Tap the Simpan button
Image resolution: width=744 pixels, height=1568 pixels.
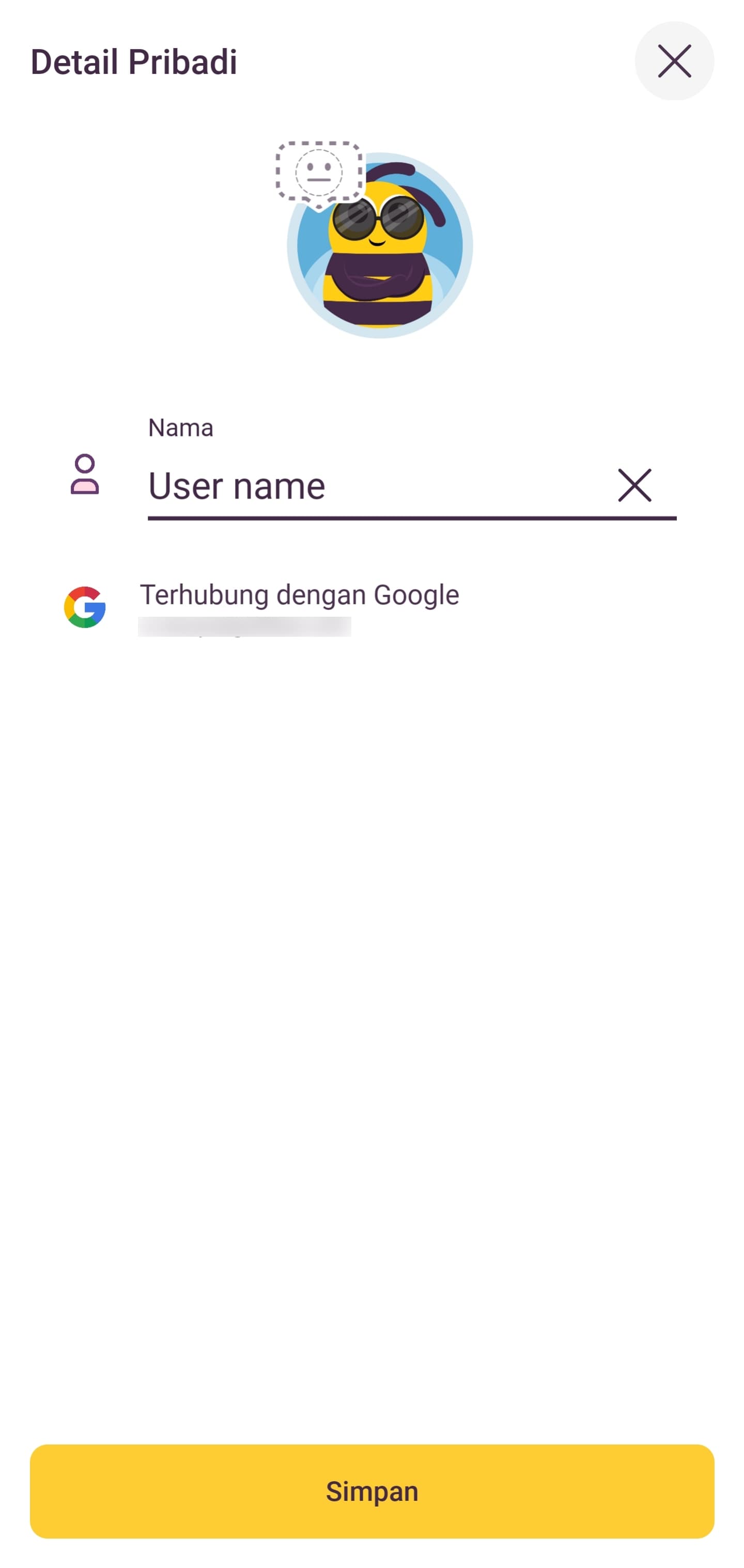(372, 1491)
